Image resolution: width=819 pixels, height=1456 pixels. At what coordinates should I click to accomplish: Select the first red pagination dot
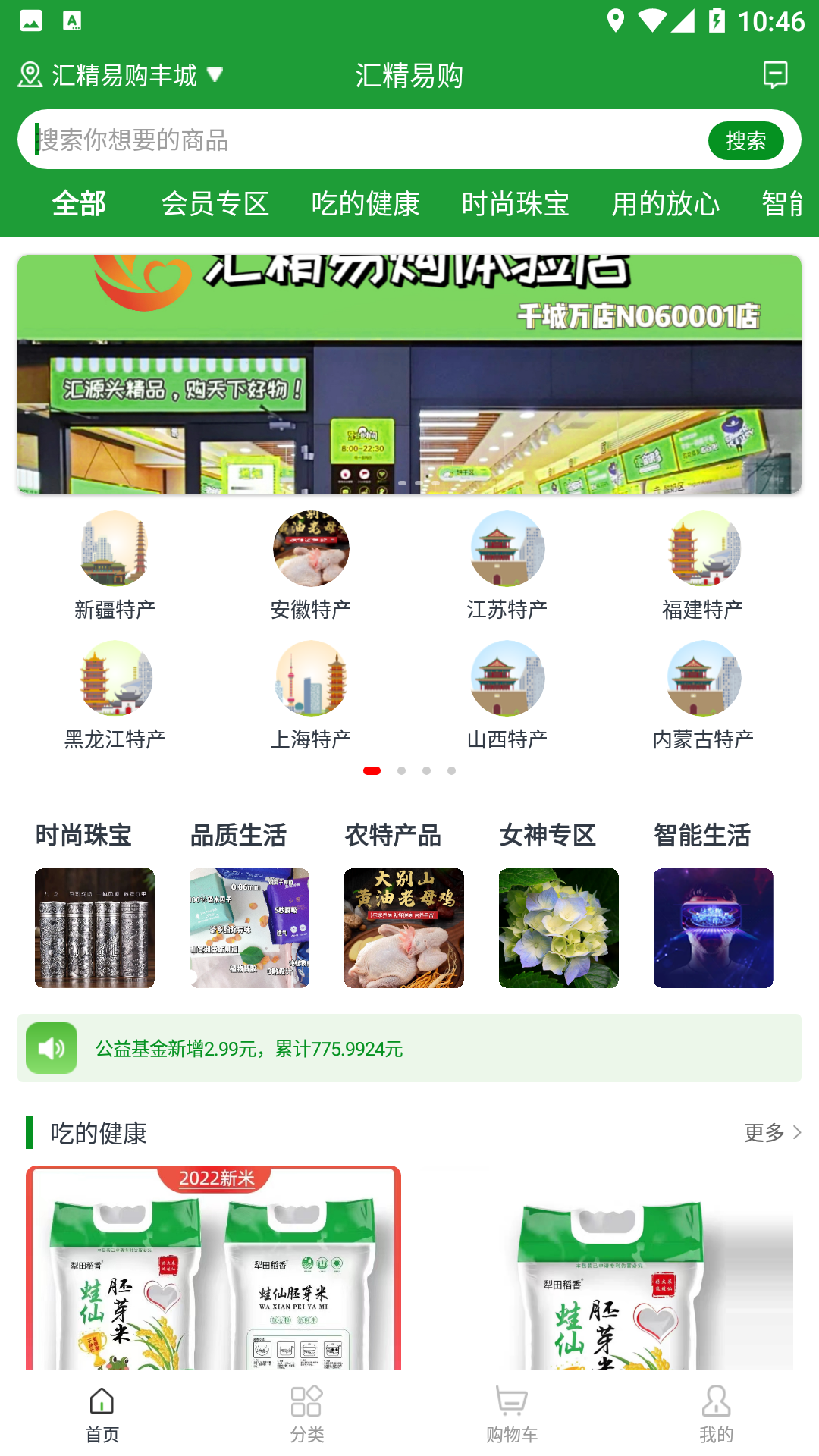(x=373, y=770)
